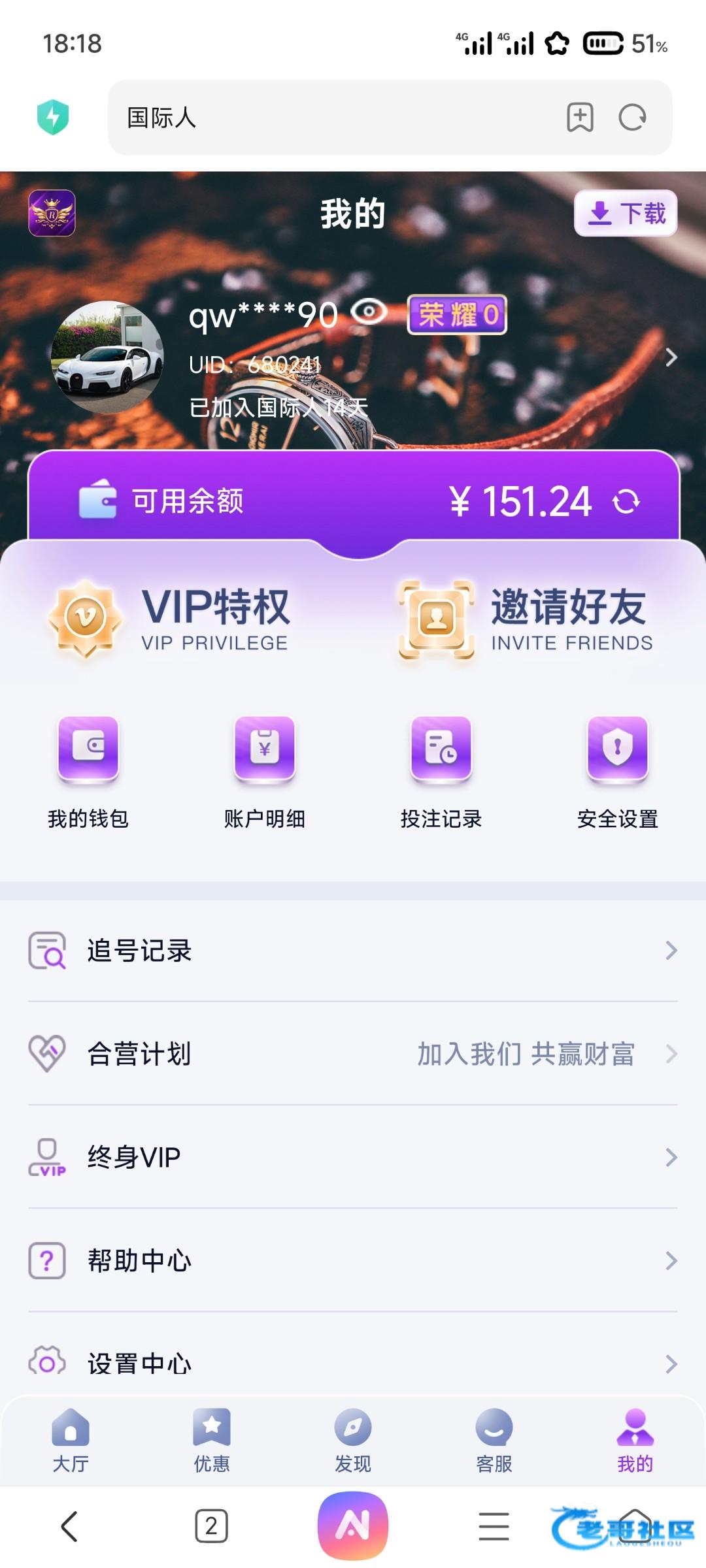The width and height of the screenshot is (706, 1568).
Task: Open the 终身VIP row
Action: coord(353,1157)
